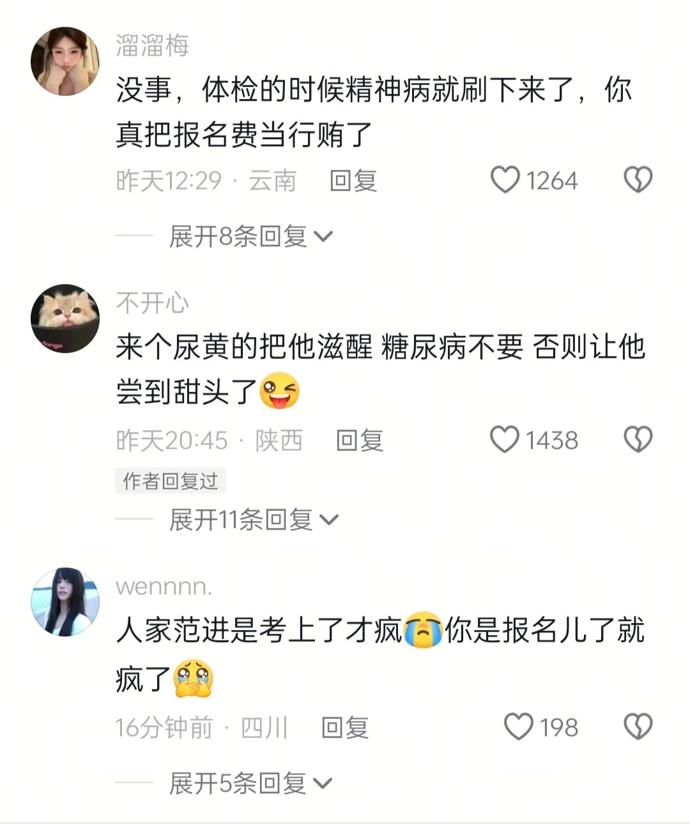The height and width of the screenshot is (824, 690).
Task: Like 不开心's comment with 1438 likes
Action: point(506,440)
